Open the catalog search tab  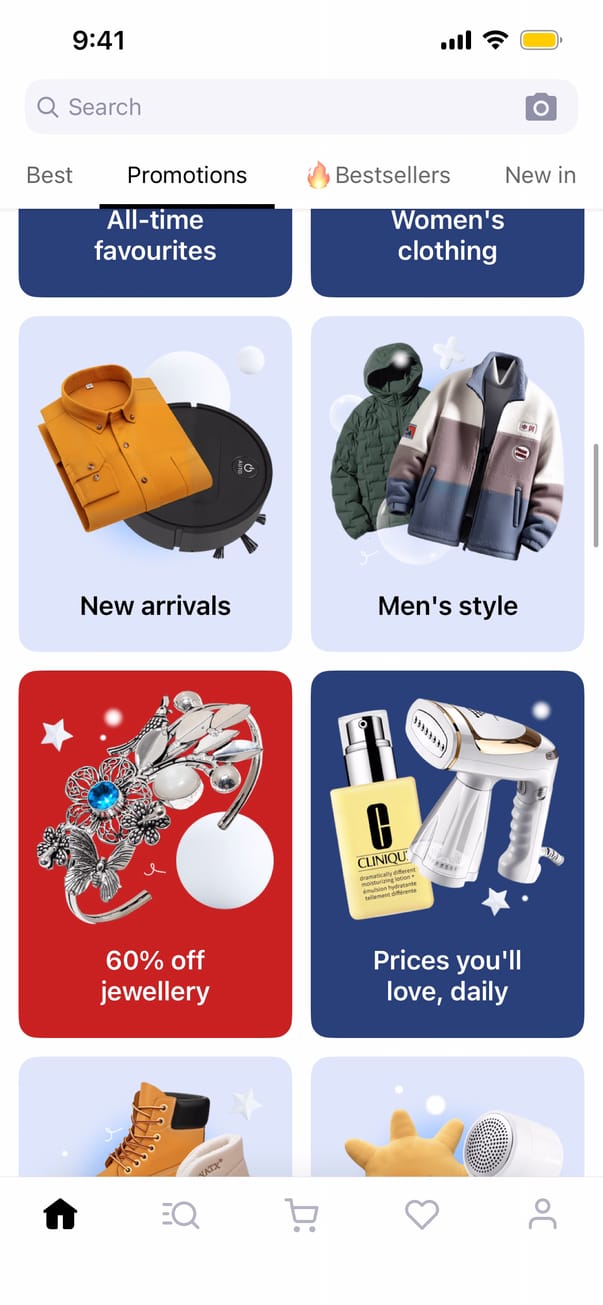pyautogui.click(x=181, y=1214)
